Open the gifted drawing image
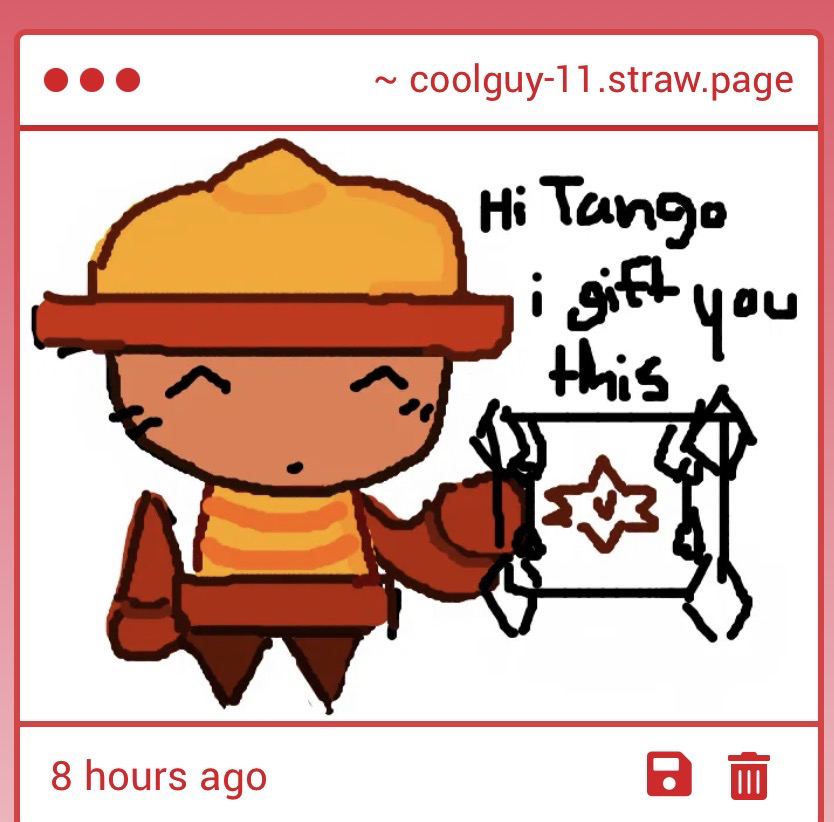 417,425
